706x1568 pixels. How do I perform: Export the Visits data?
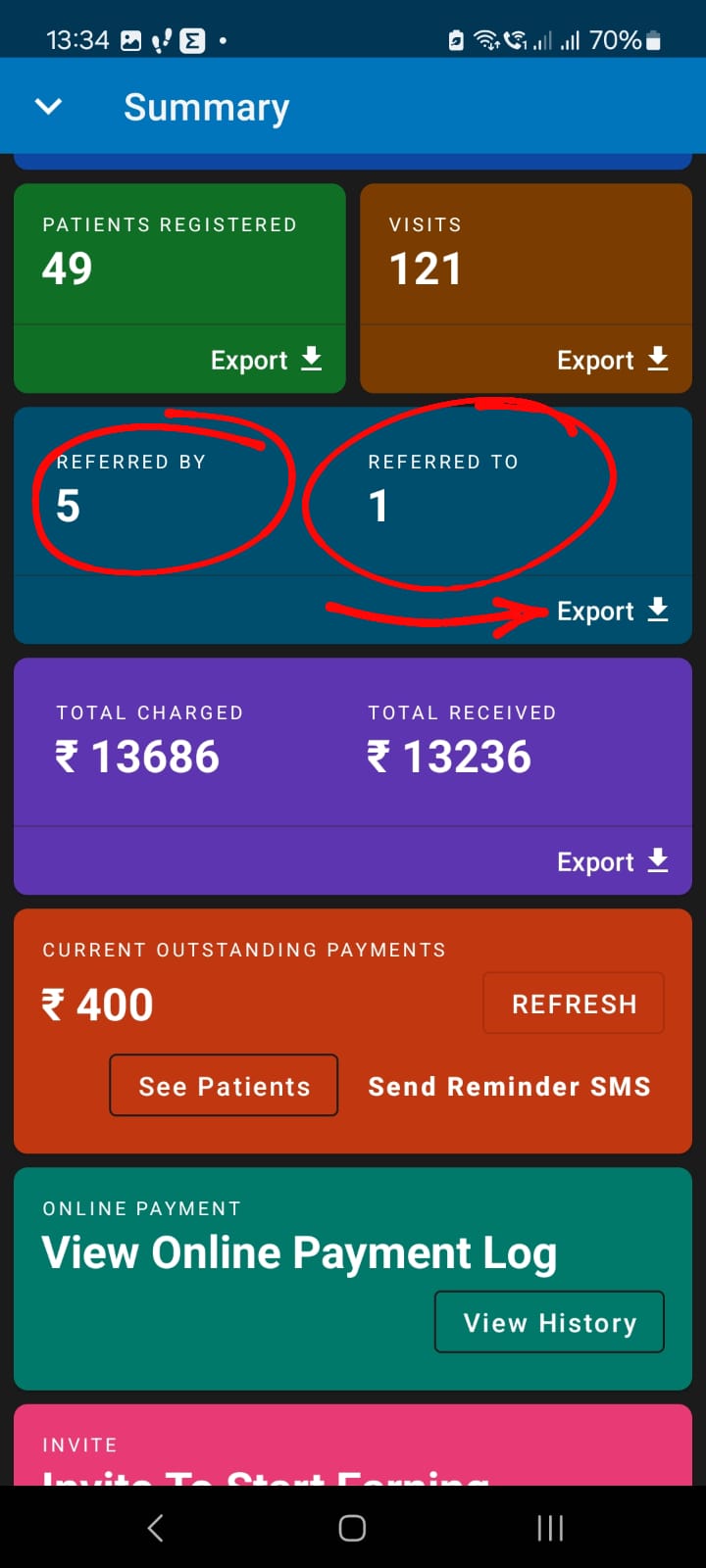pos(612,360)
